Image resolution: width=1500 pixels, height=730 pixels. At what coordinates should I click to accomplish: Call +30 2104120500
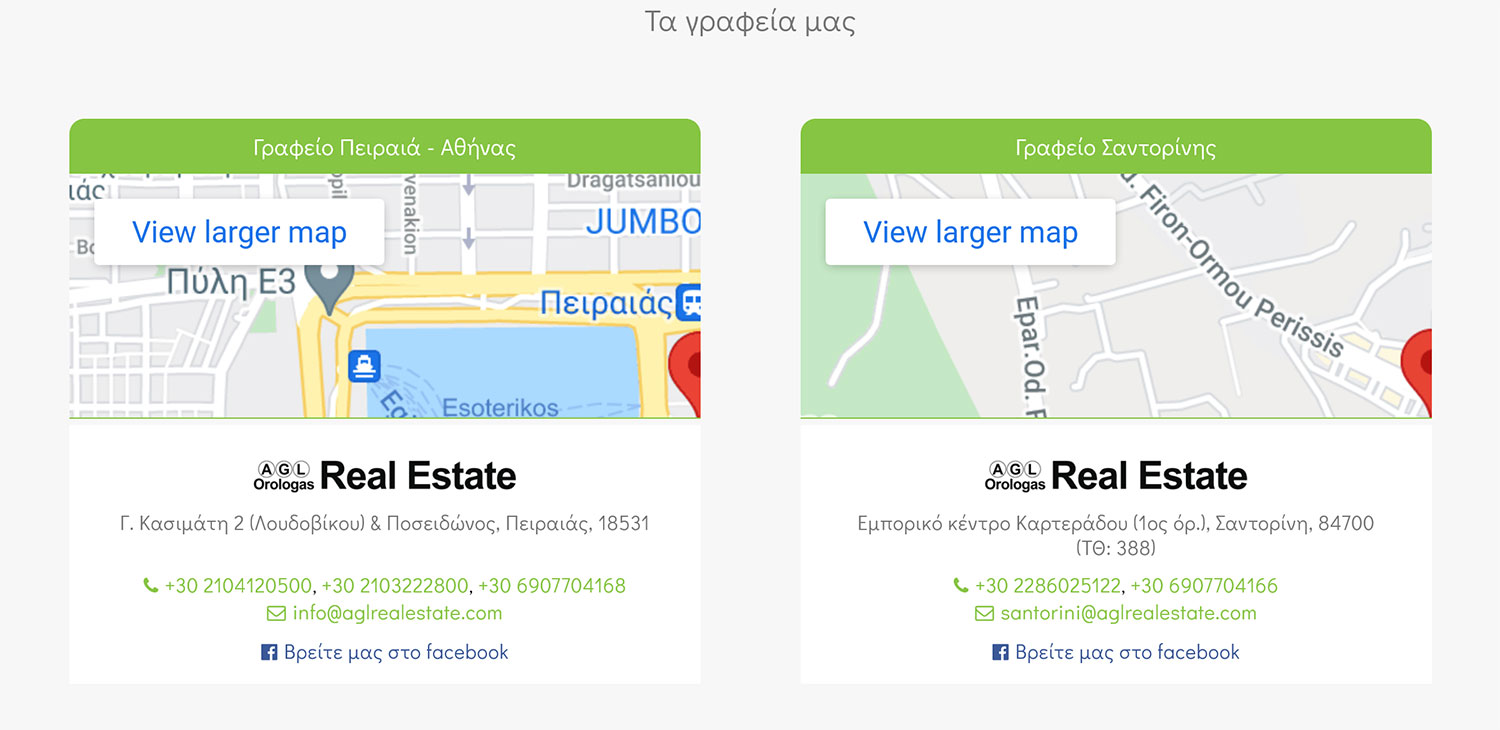click(238, 585)
